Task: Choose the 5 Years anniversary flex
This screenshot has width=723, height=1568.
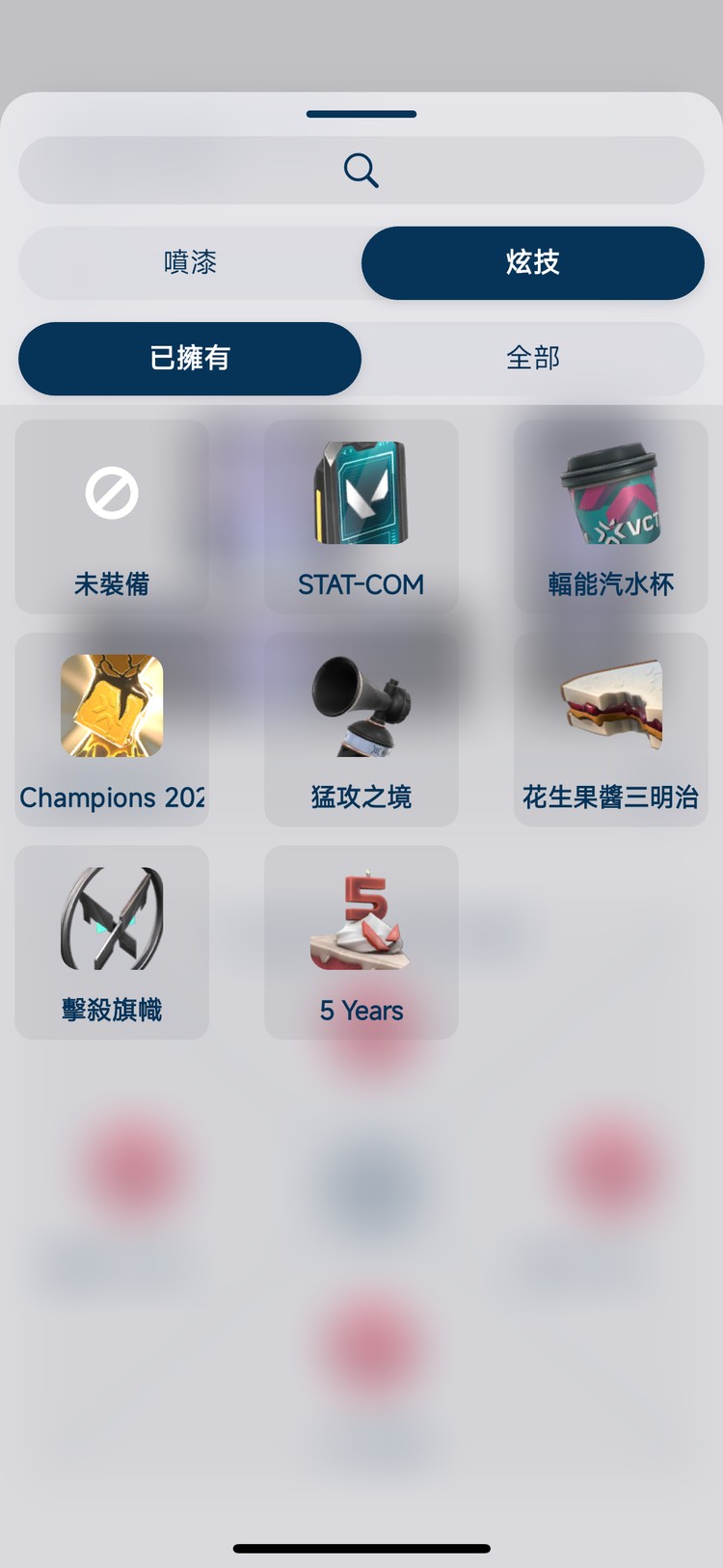Action: pos(361,942)
